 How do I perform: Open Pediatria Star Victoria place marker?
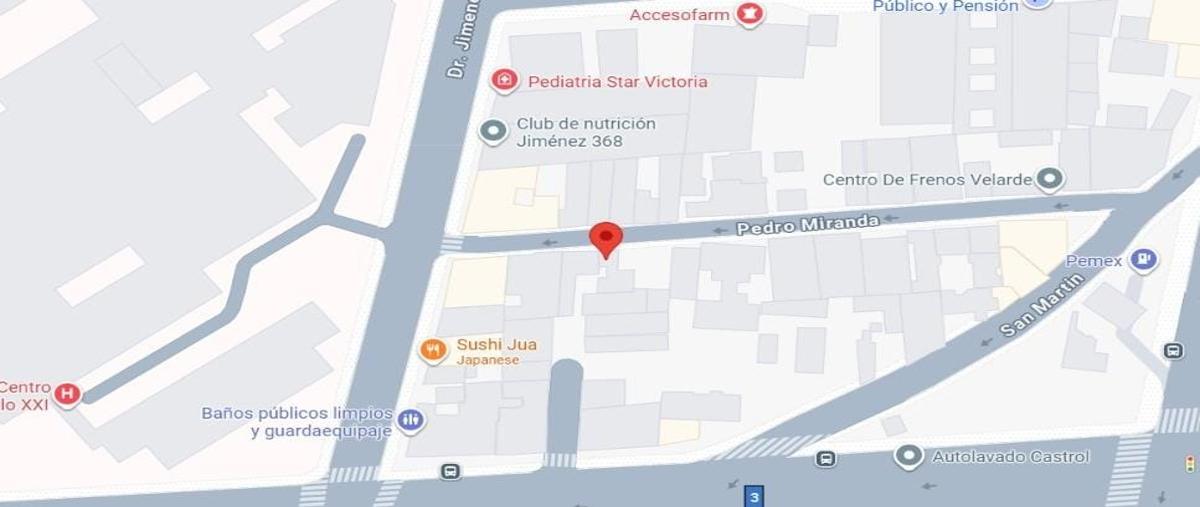pos(505,80)
